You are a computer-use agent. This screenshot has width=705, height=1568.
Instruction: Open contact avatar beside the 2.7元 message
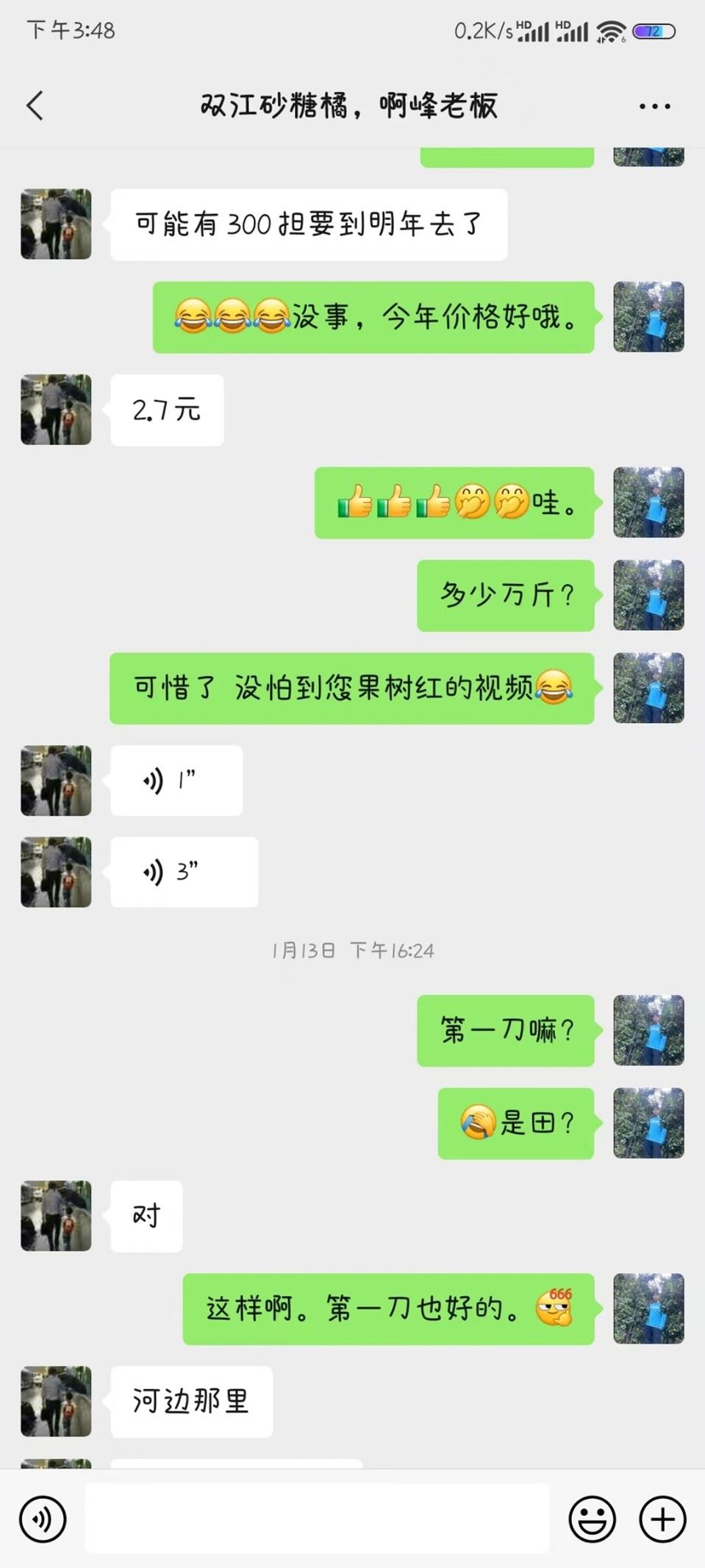pos(56,410)
